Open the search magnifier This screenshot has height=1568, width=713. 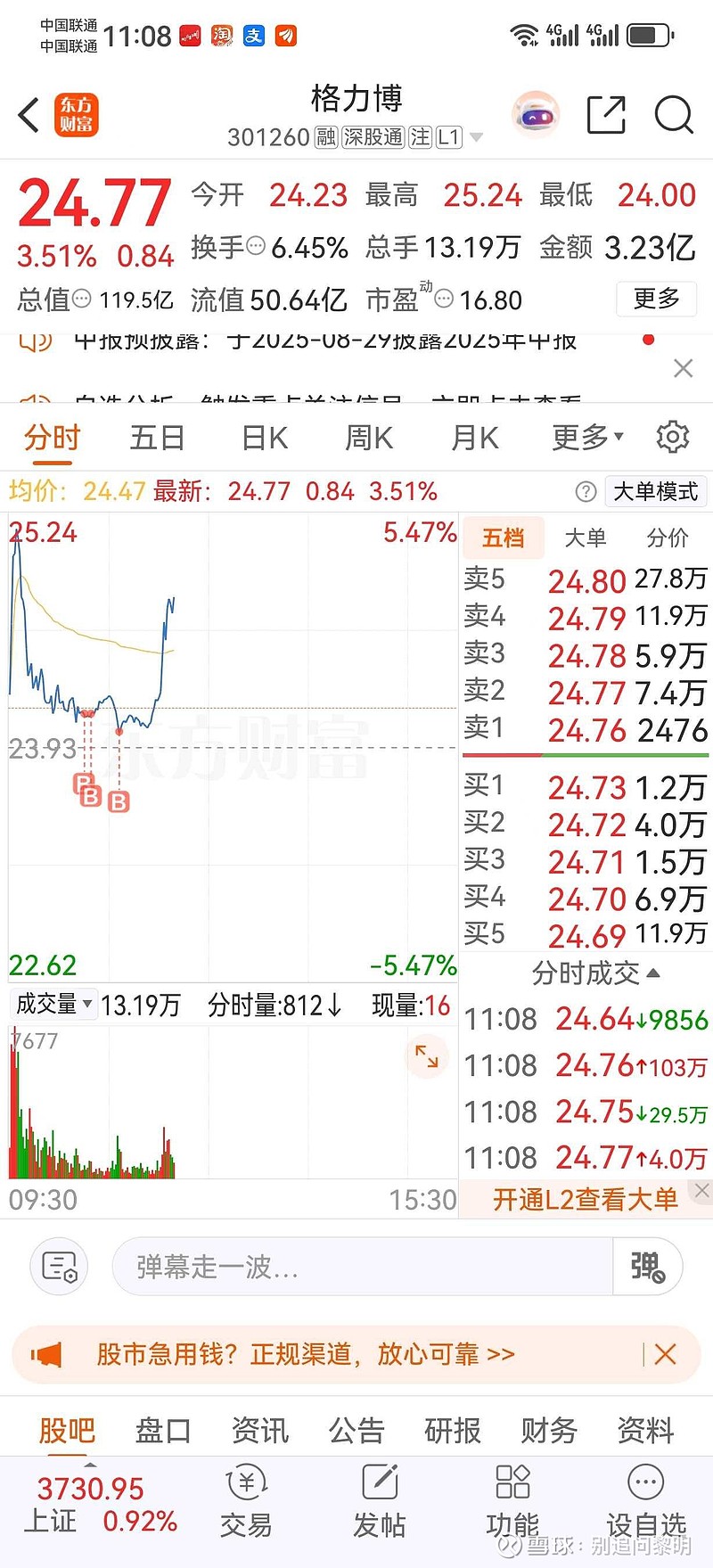(x=674, y=114)
